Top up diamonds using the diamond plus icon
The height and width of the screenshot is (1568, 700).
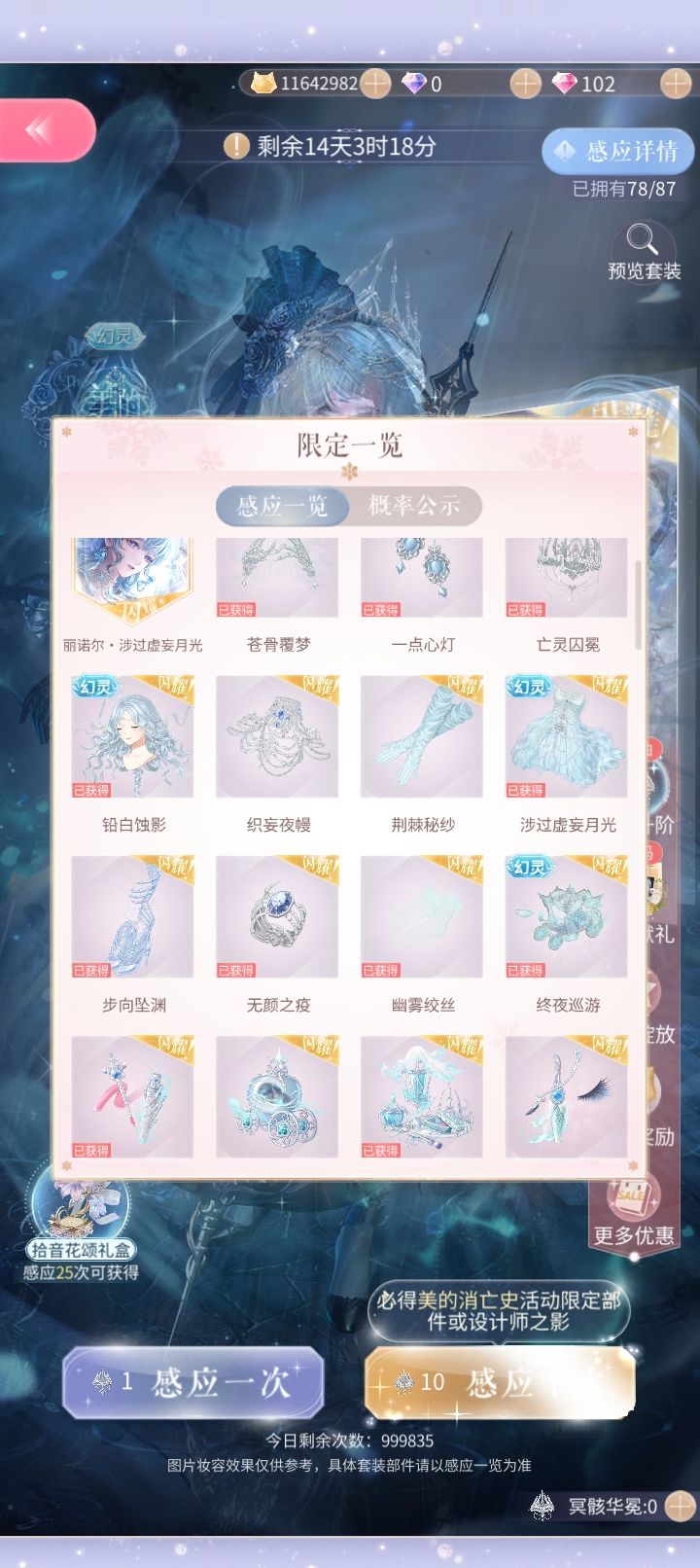pos(524,84)
